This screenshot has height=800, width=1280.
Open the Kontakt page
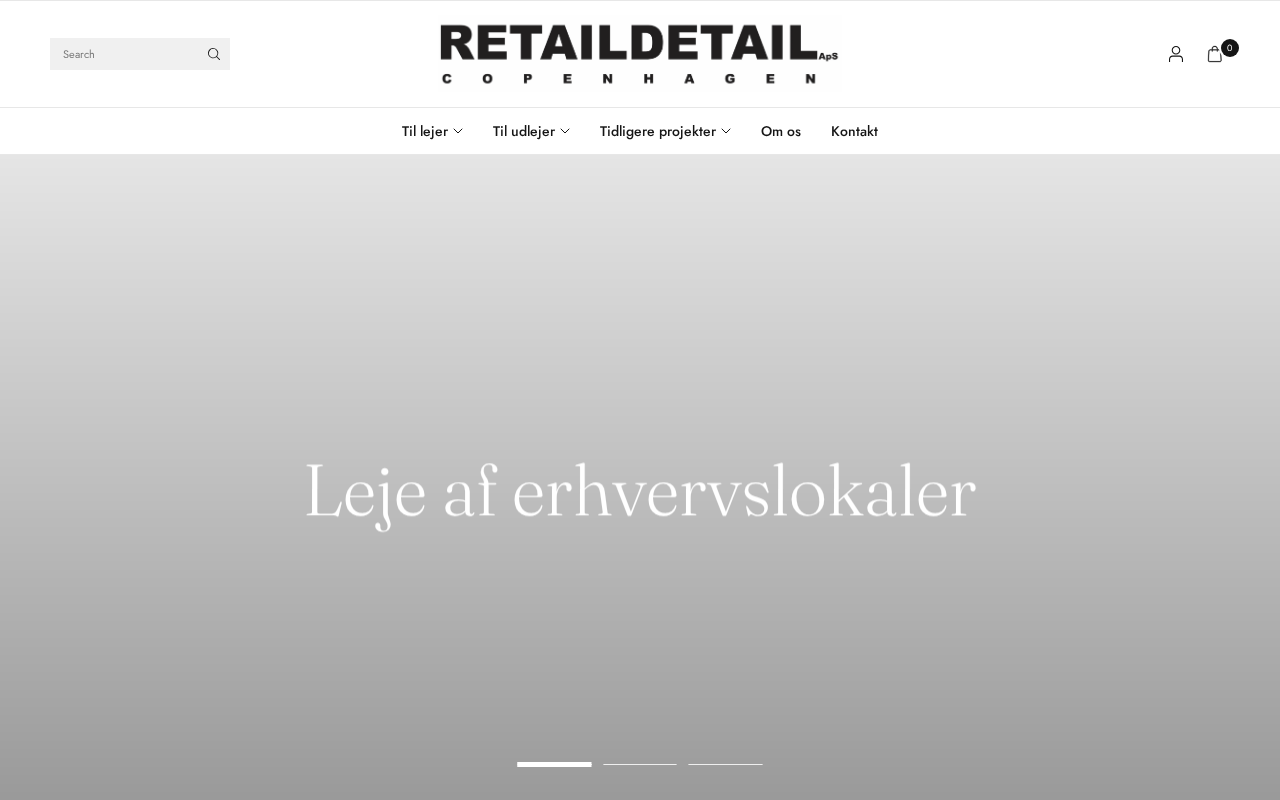click(x=854, y=131)
